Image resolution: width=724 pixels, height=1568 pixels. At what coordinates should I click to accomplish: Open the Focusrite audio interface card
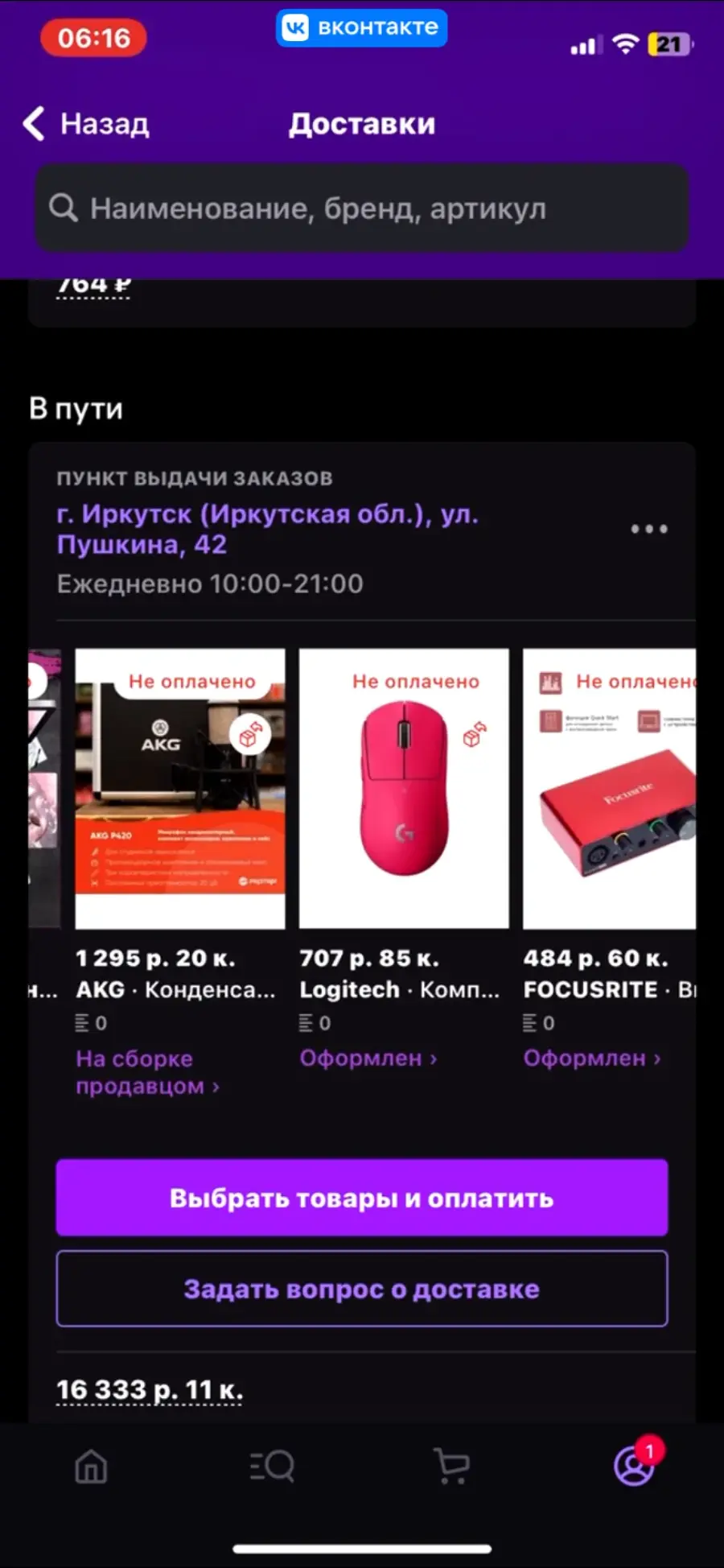[x=609, y=789]
